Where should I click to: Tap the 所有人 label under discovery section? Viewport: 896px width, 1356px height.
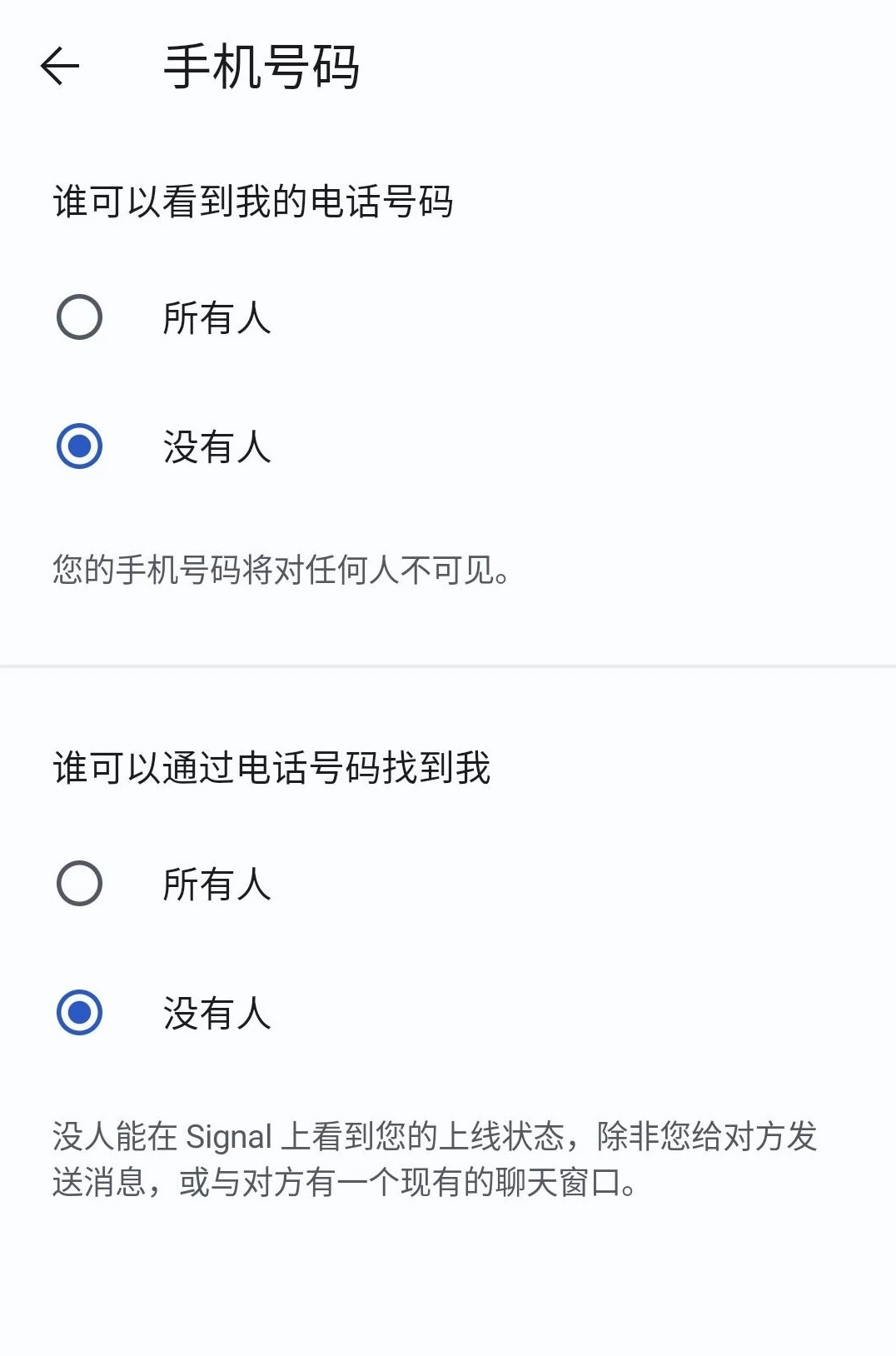[x=215, y=885]
